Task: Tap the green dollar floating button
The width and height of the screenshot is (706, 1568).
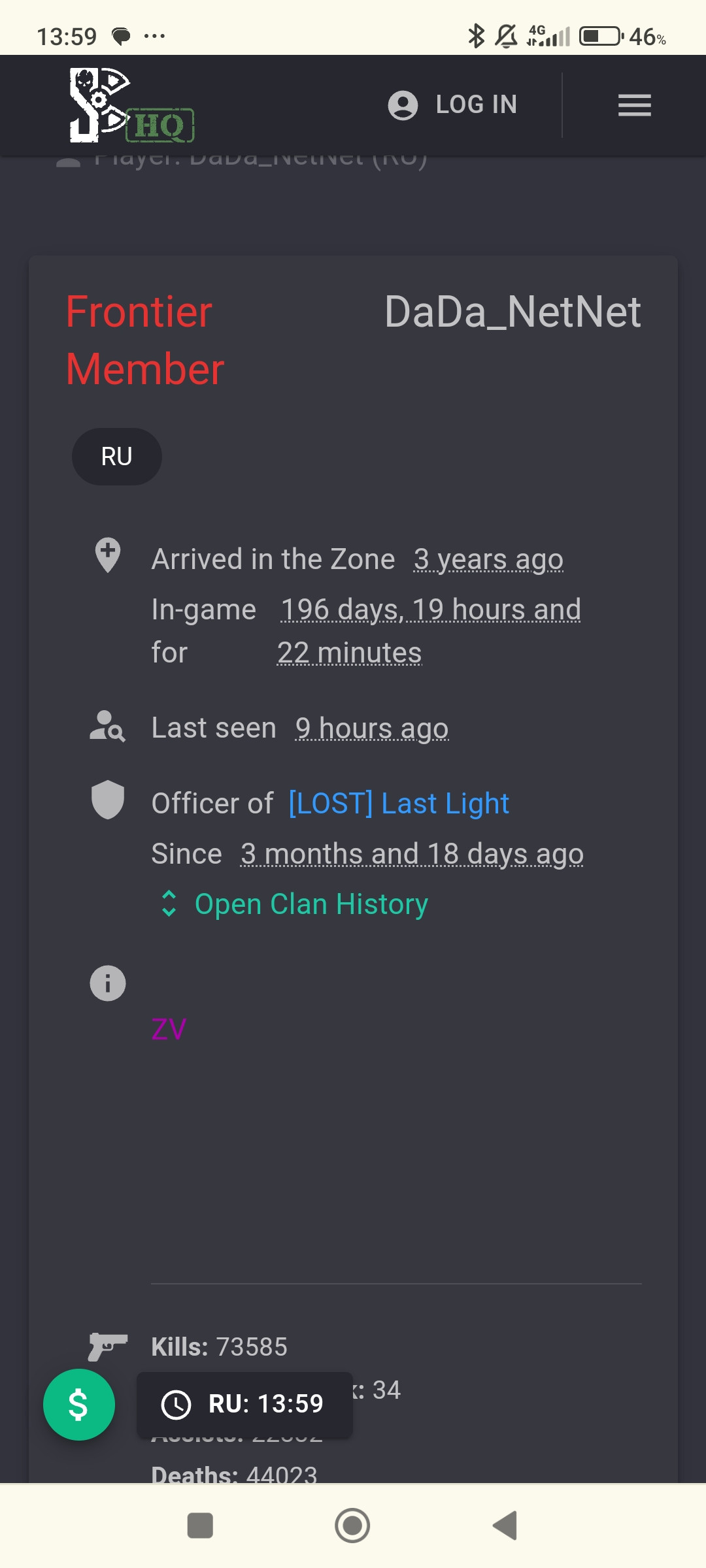Action: coord(79,1405)
